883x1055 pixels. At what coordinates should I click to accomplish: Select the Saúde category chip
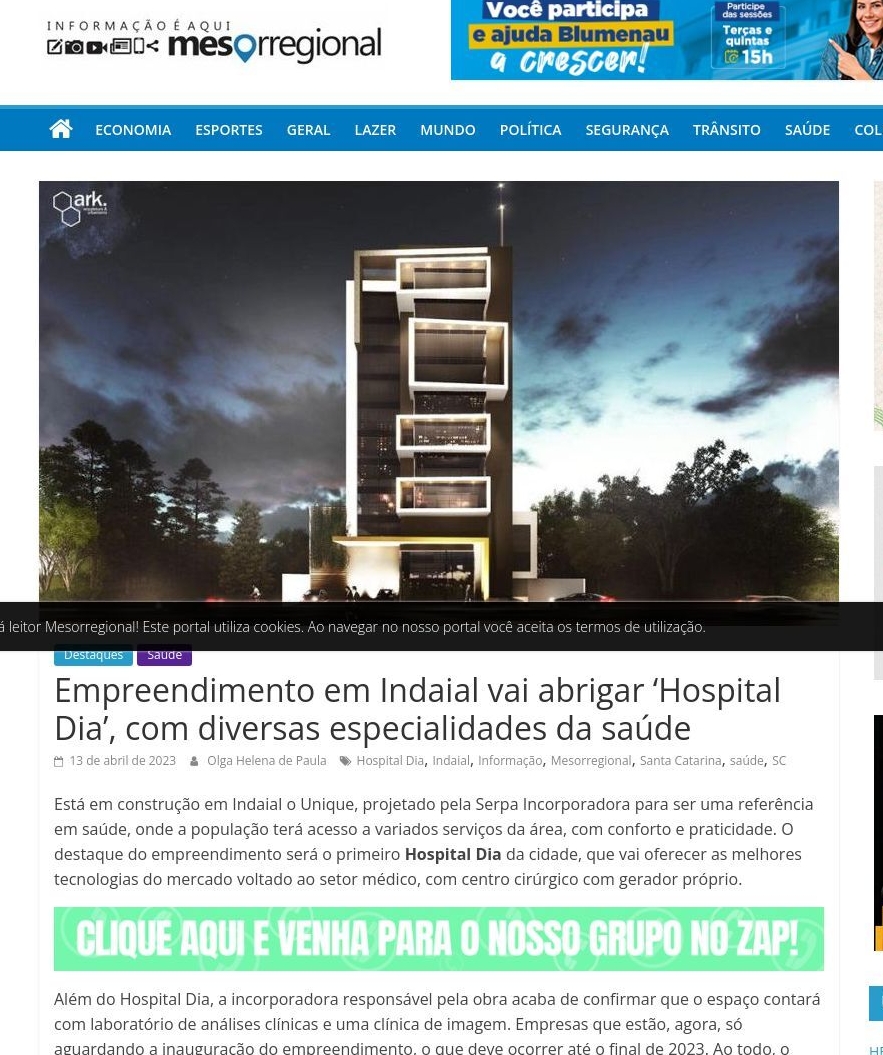coord(164,657)
